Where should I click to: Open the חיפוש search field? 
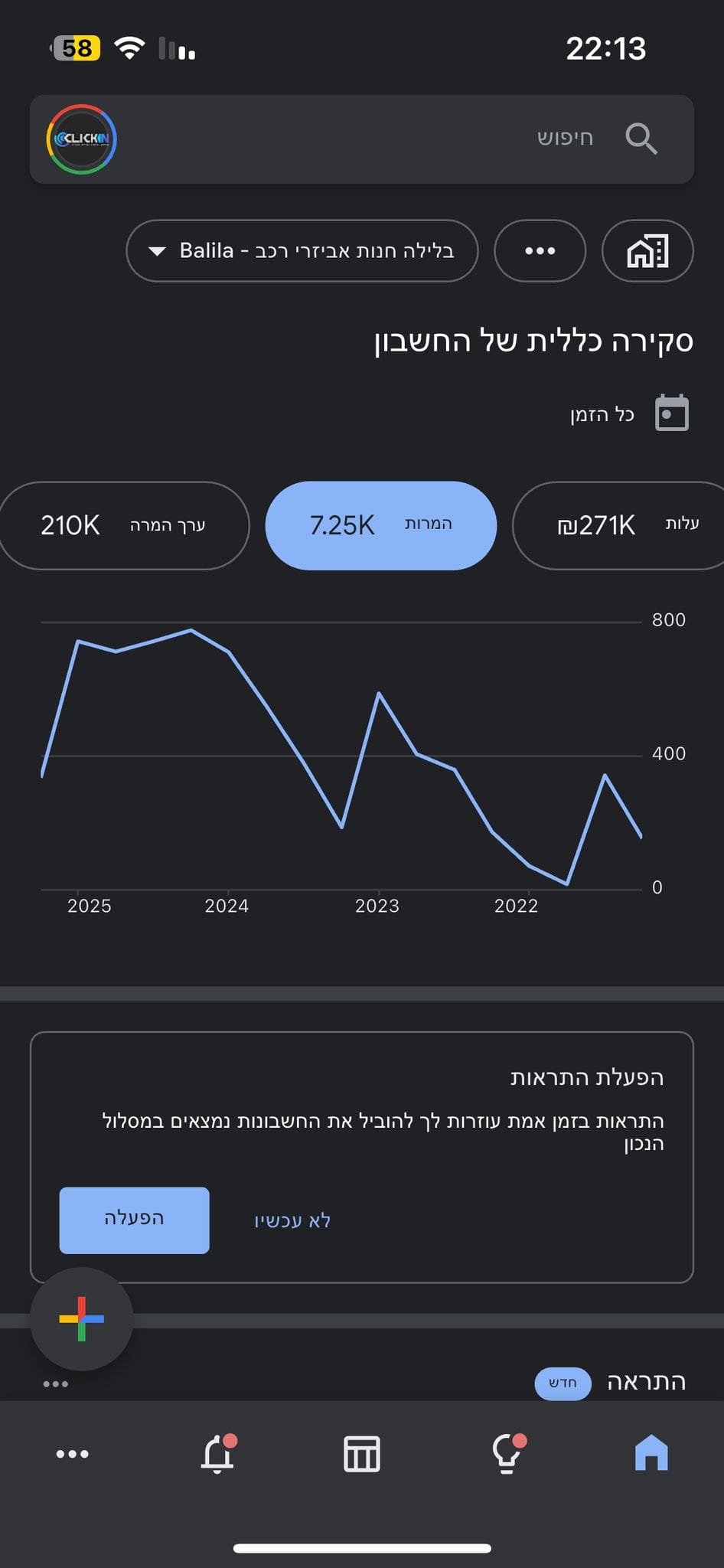click(398, 139)
